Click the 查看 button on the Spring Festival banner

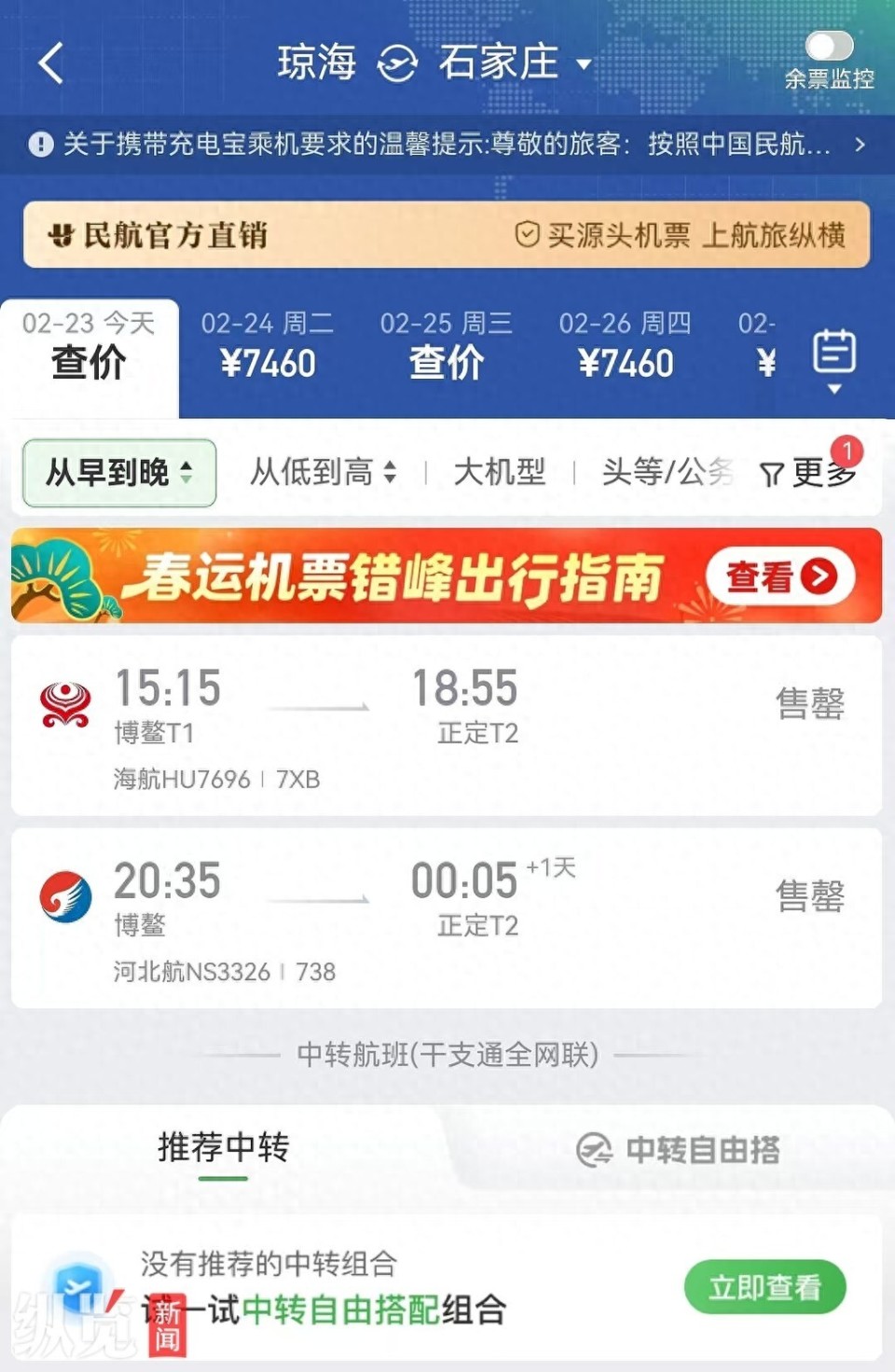pyautogui.click(x=781, y=576)
